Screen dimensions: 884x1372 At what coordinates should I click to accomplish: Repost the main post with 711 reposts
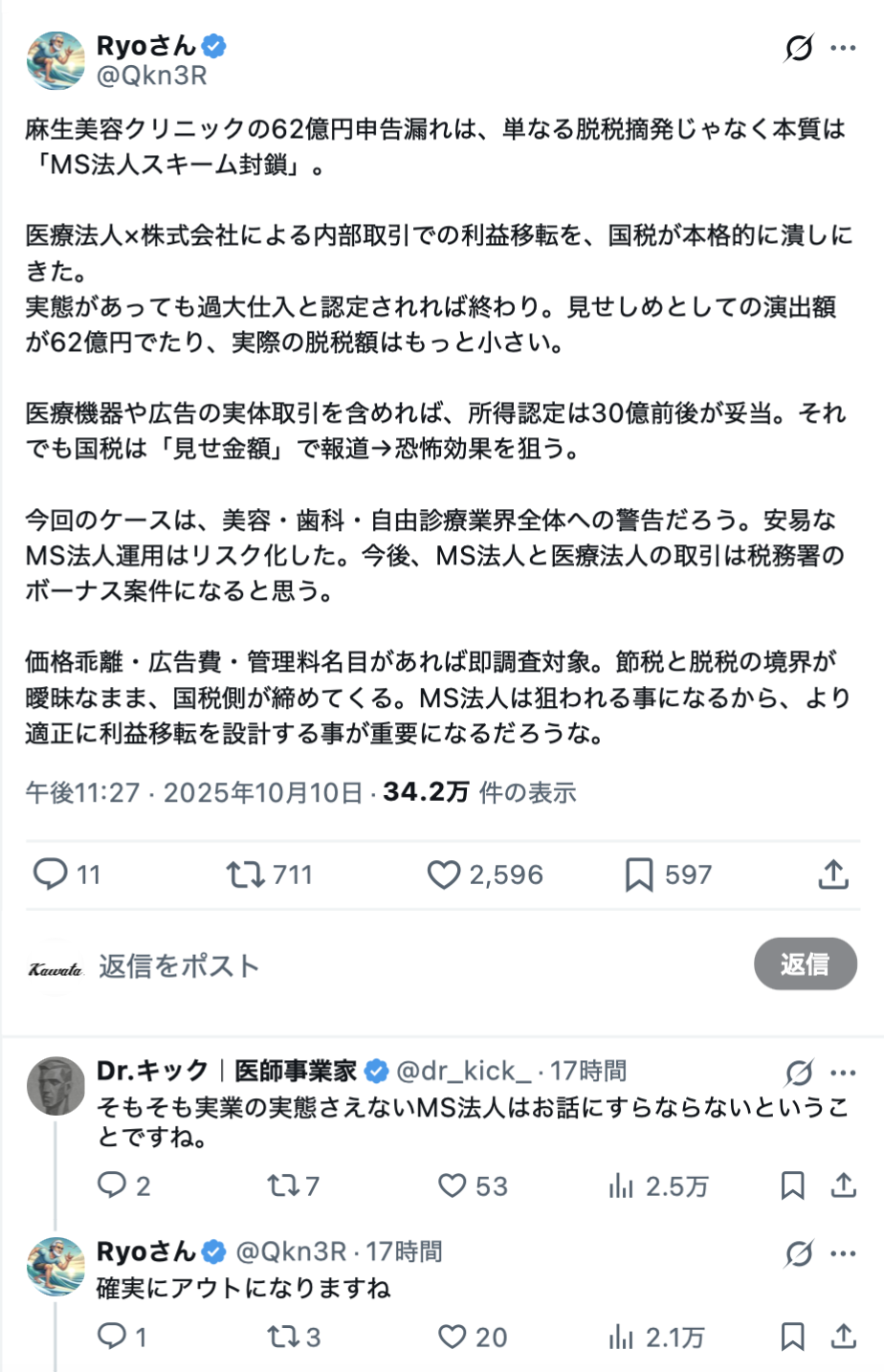click(x=244, y=874)
